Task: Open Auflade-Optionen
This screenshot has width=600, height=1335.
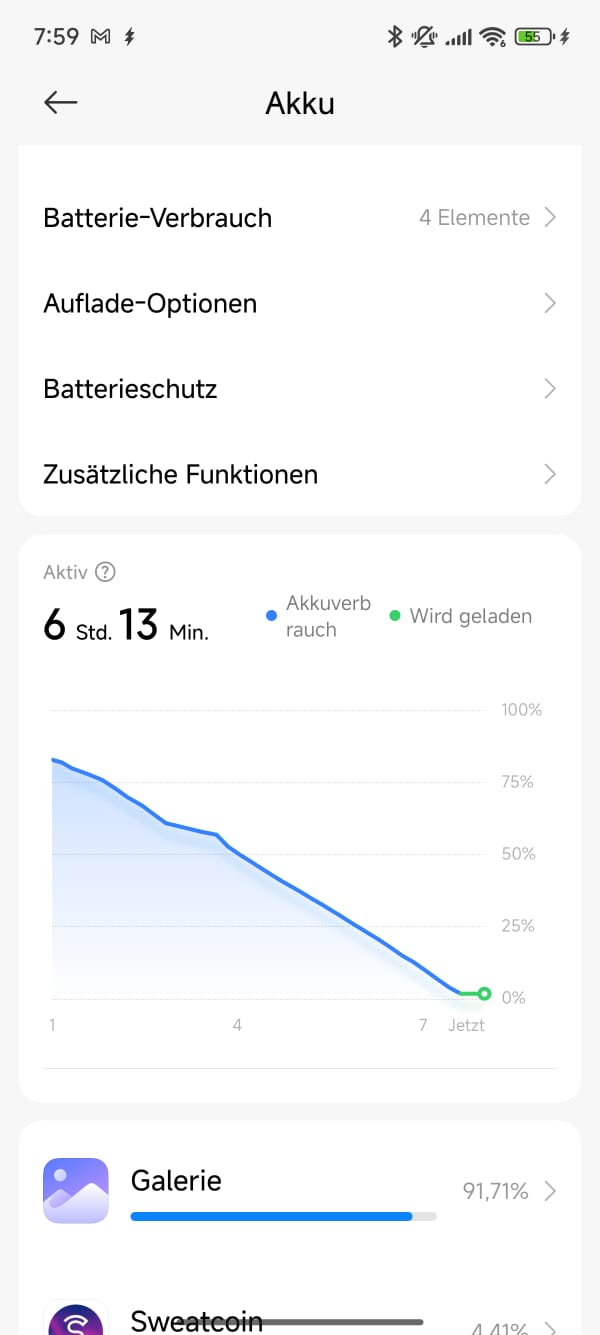Action: [x=299, y=303]
